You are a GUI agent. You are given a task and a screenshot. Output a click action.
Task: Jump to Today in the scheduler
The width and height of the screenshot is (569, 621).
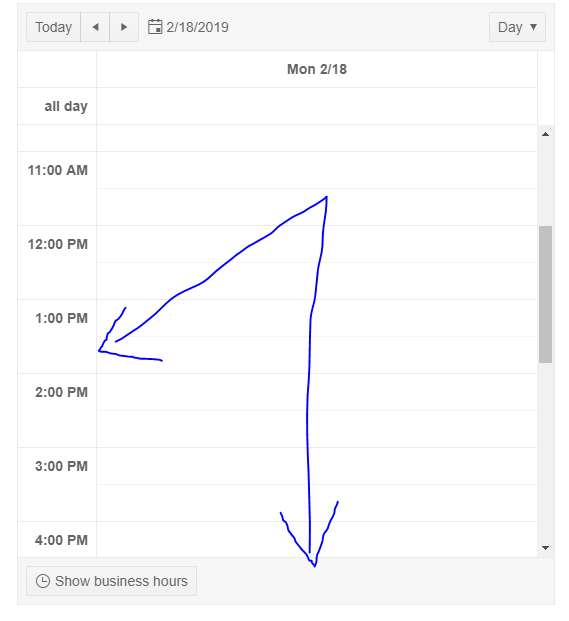(x=53, y=27)
